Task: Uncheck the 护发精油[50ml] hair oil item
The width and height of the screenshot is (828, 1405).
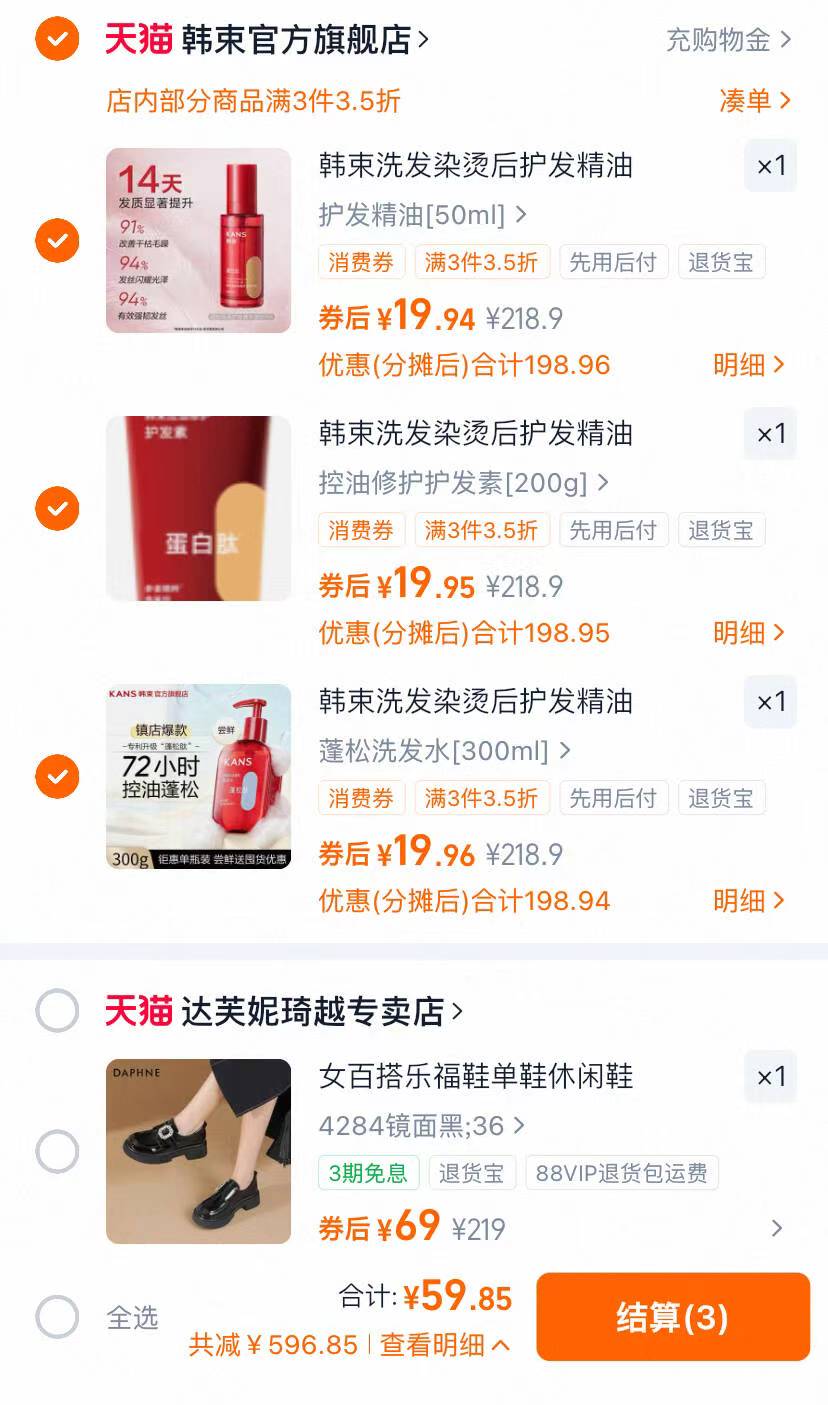Action: (x=57, y=241)
